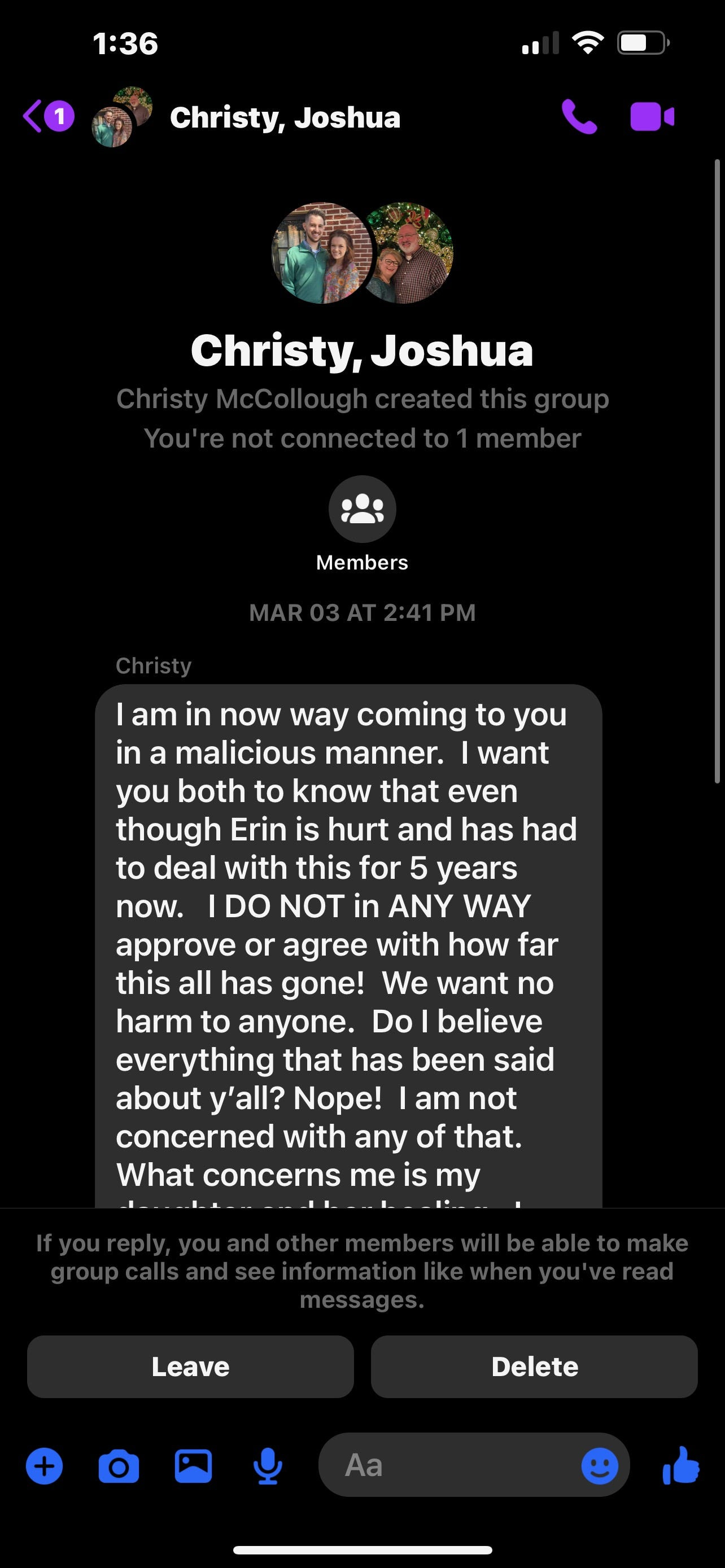Open the camera to take a photo

[x=119, y=1466]
